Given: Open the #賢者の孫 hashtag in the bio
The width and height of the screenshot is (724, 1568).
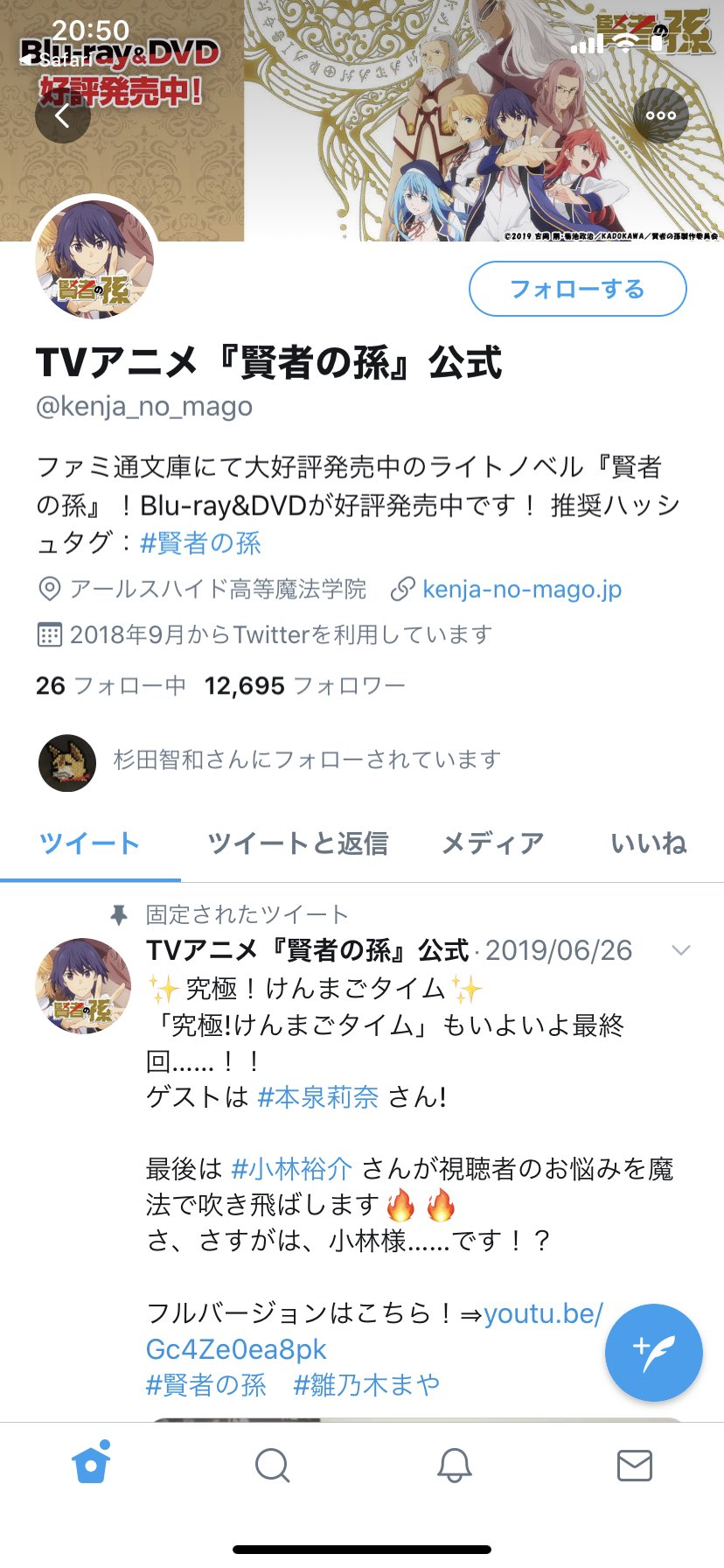Looking at the screenshot, I should [200, 542].
